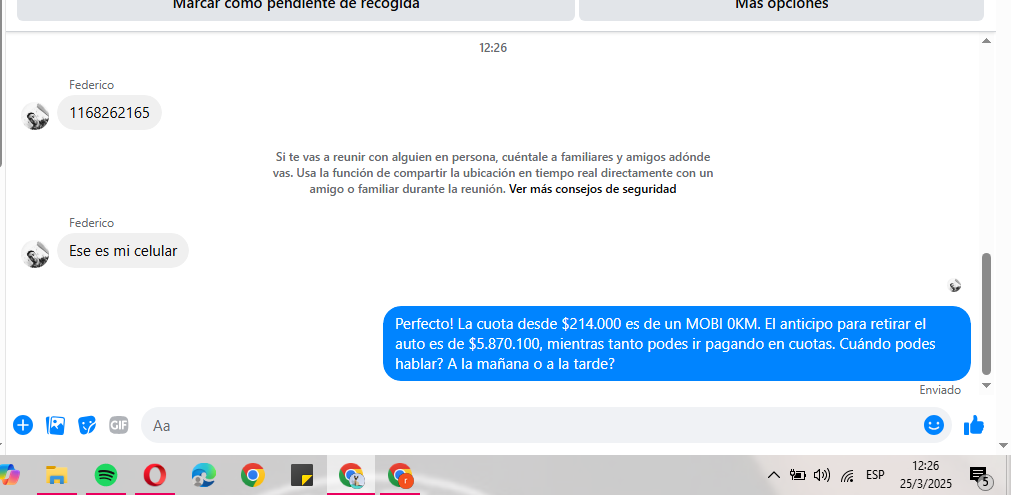Open Federico's profile picture beside 1168262165
Screen dimensions: 1011x495
pos(36,116)
